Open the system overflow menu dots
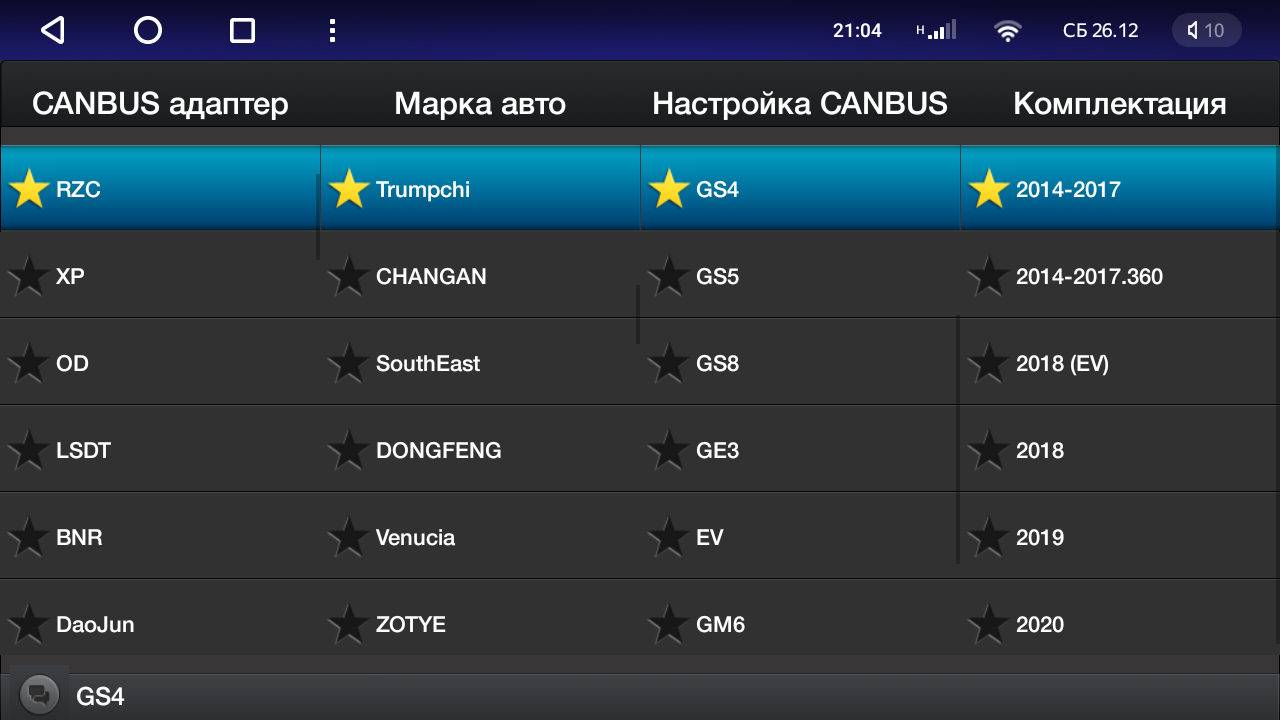This screenshot has height=720, width=1280. coord(333,31)
